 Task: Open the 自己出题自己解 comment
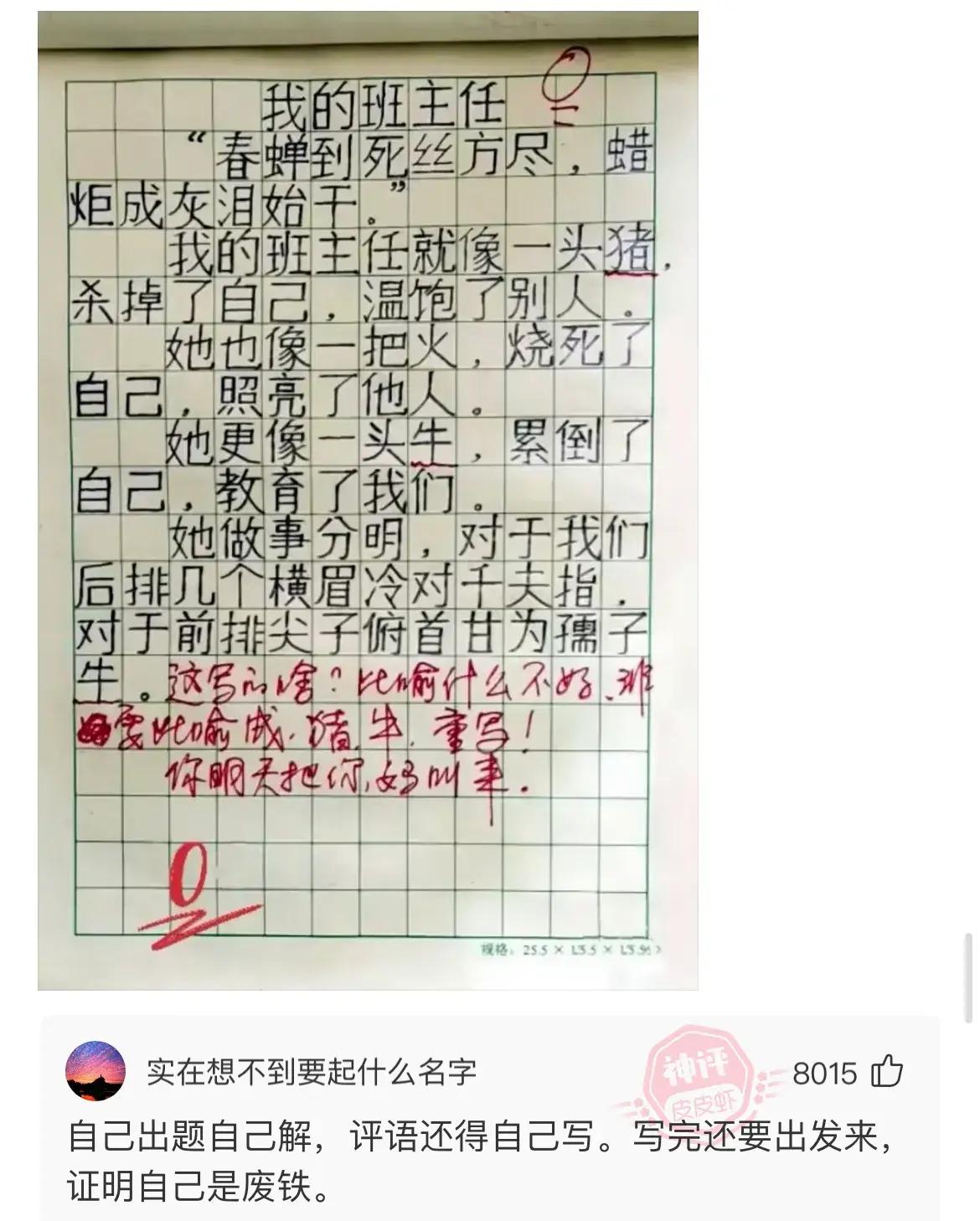click(473, 1162)
